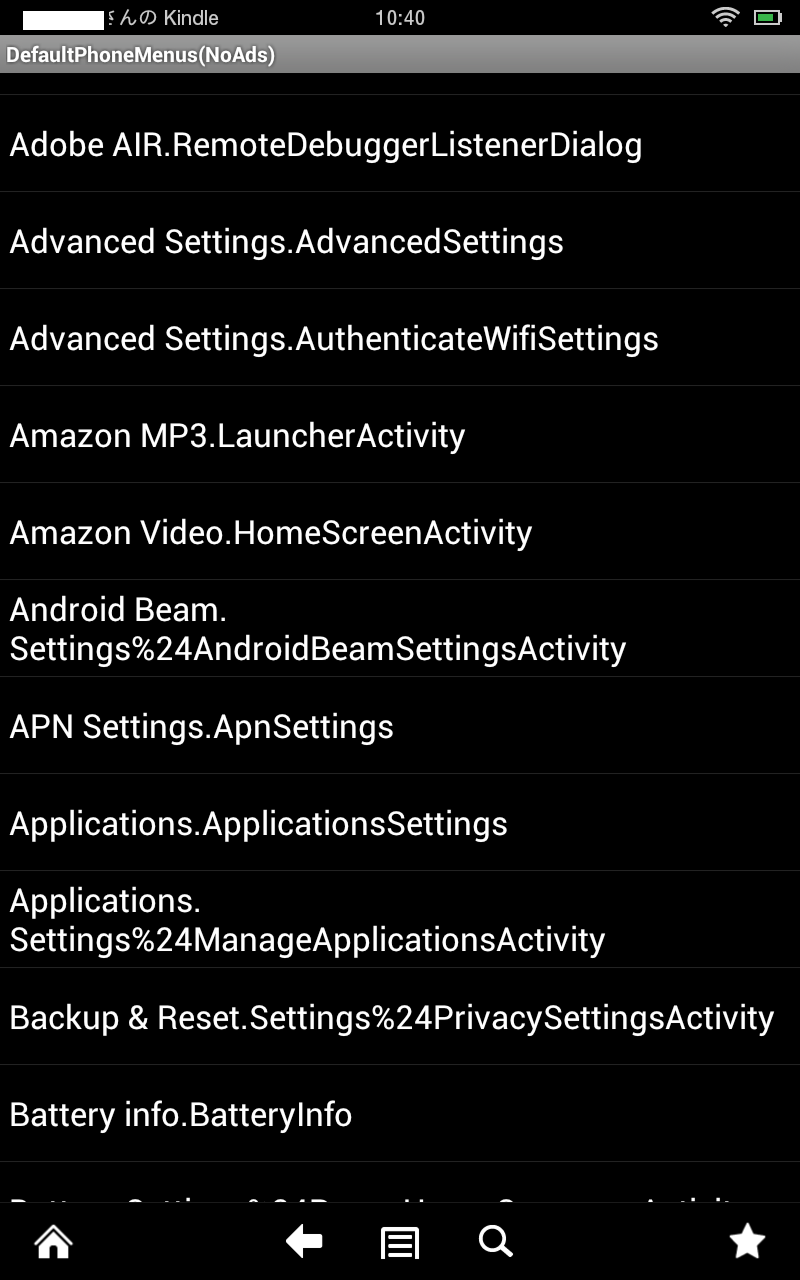Open APN Settings.ApnSettings
The height and width of the screenshot is (1280, 800).
(200, 726)
